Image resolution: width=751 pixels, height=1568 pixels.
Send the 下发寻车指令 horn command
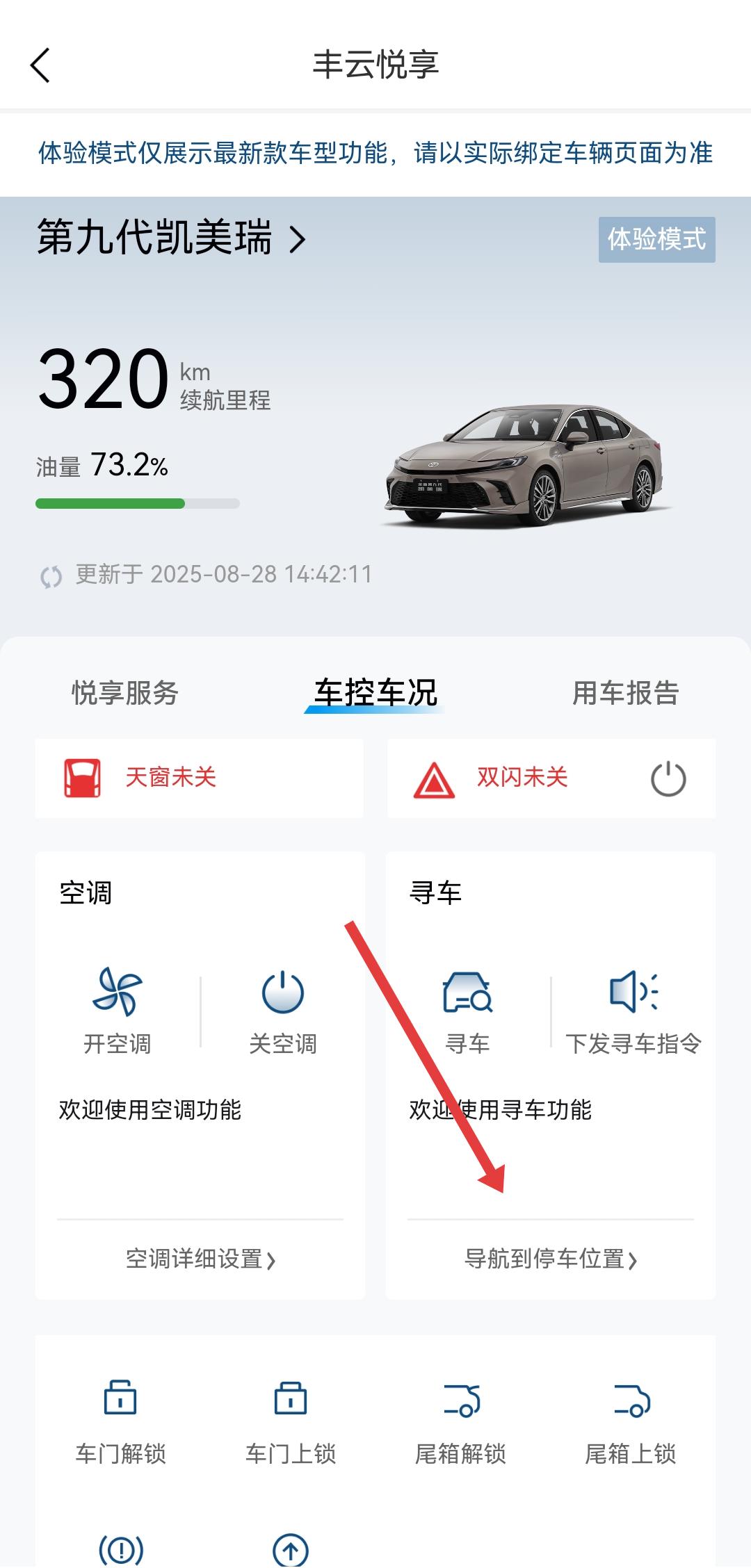[633, 1008]
